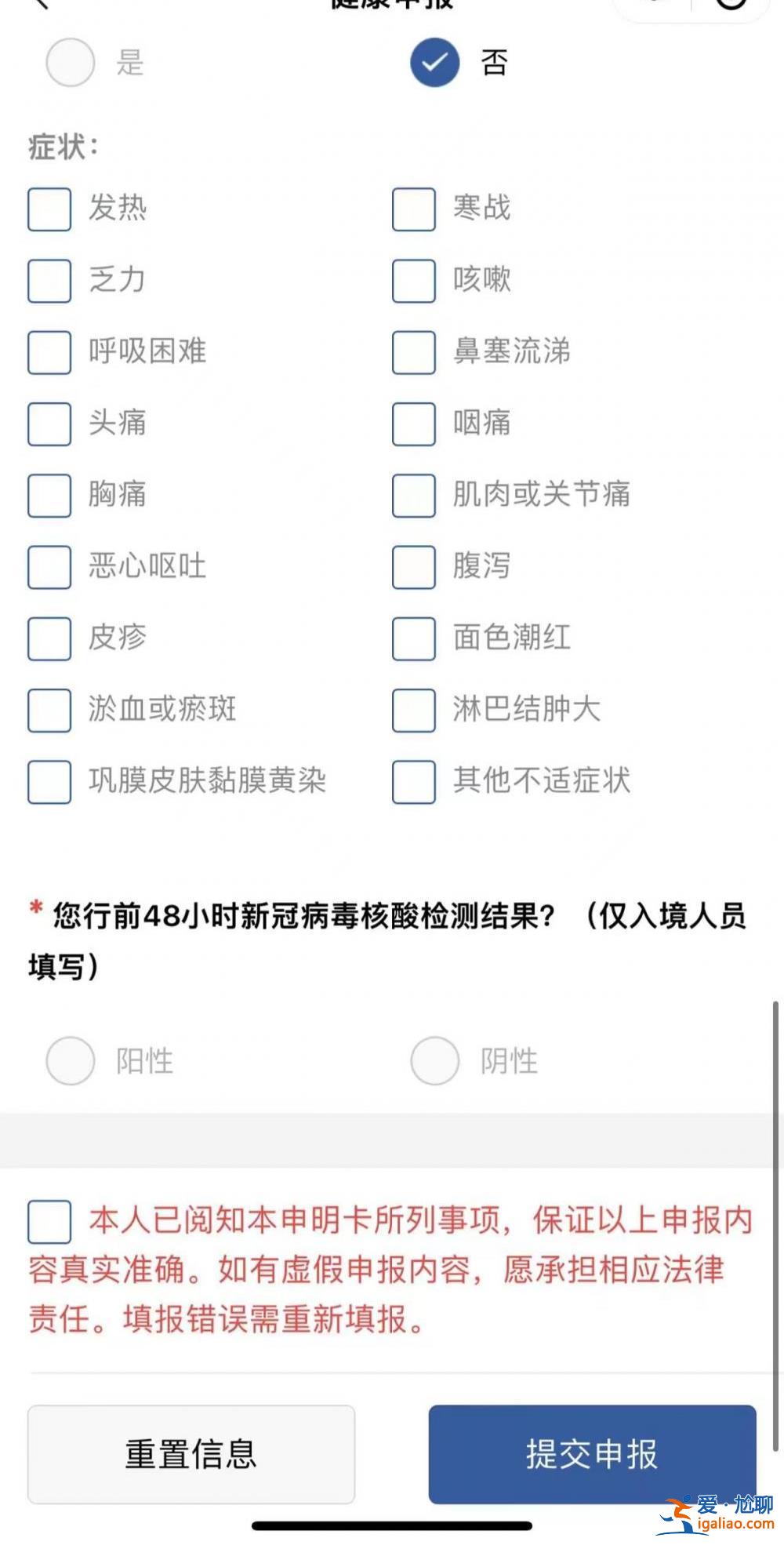Select the 是 radio option
The width and height of the screenshot is (784, 1545).
[71, 63]
